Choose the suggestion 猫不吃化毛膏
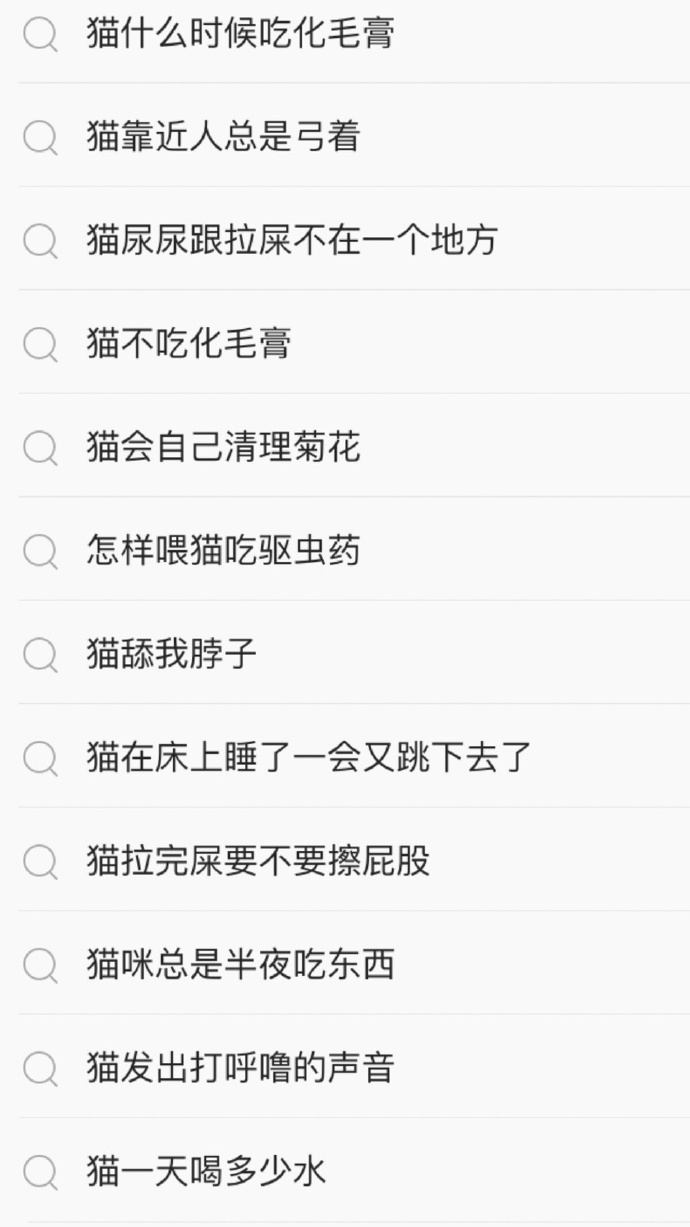690x1227 pixels. point(189,344)
